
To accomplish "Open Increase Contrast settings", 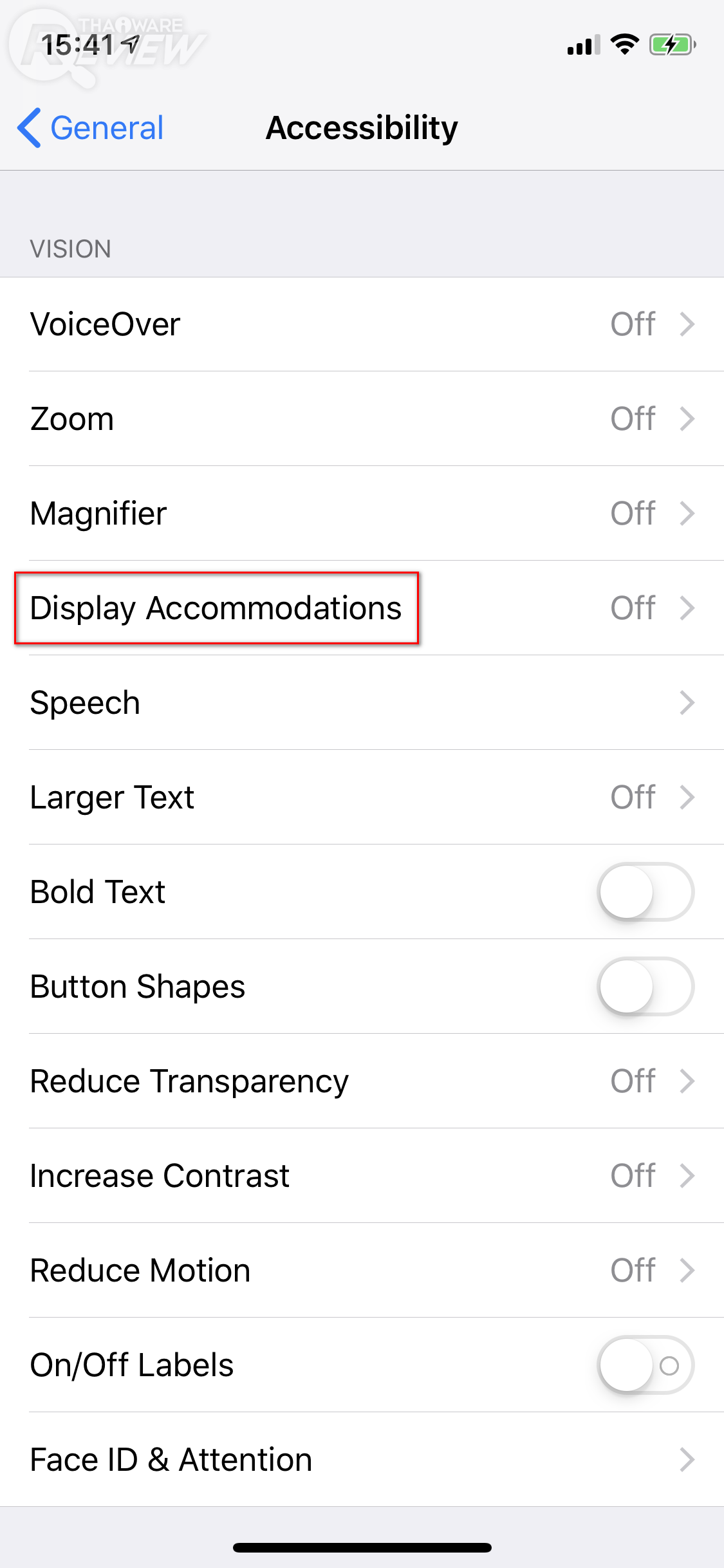I will click(x=362, y=1175).
